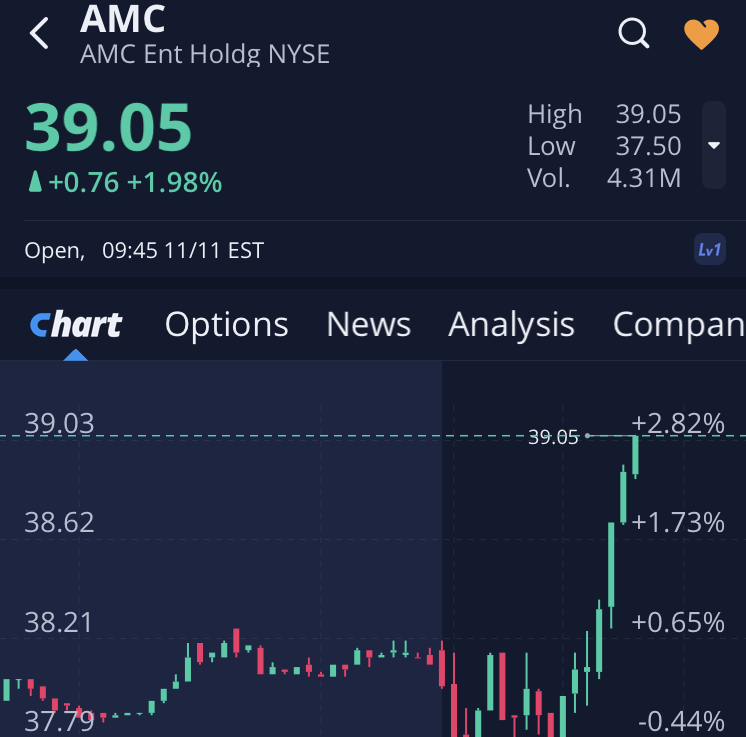Image resolution: width=746 pixels, height=737 pixels.
Task: Expand the High Low Vol. details dropdown
Action: pos(714,145)
